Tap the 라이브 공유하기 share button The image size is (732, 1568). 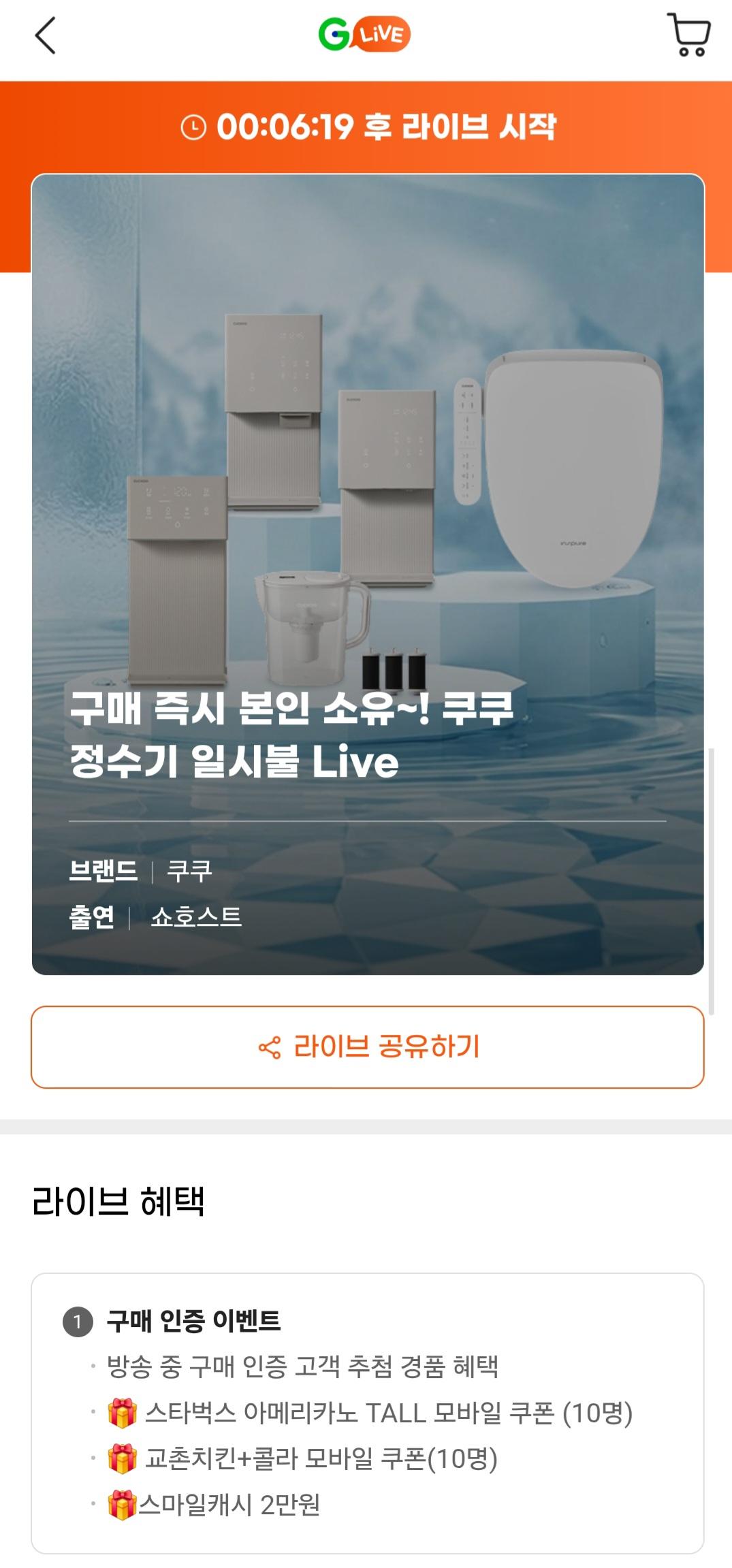(368, 1046)
